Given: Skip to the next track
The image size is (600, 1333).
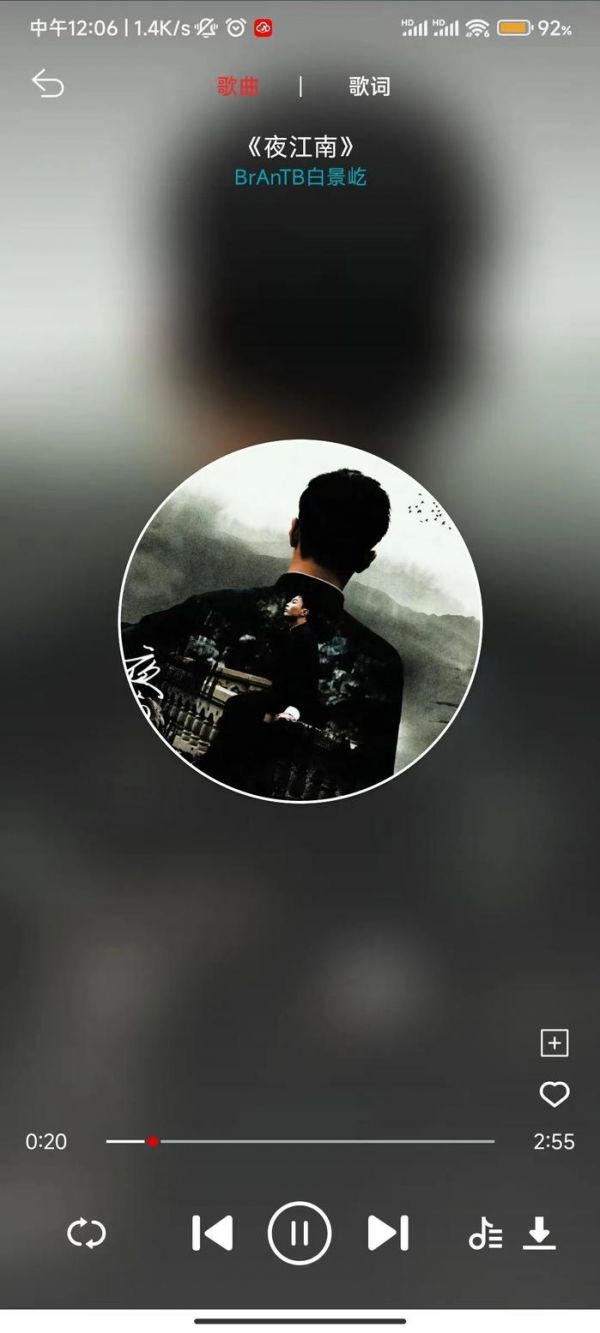Looking at the screenshot, I should pos(388,1233).
